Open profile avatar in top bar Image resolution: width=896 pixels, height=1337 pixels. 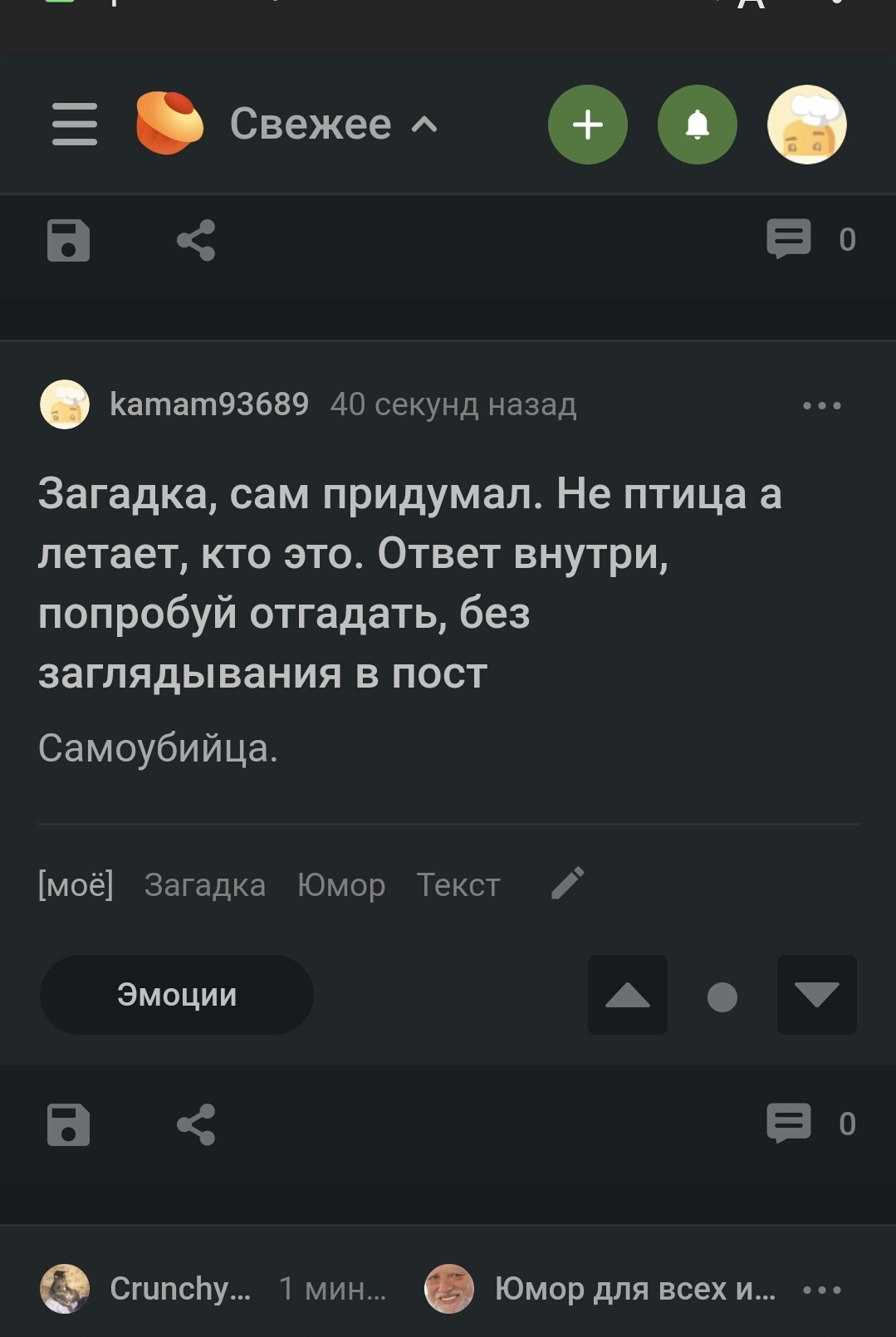click(805, 125)
